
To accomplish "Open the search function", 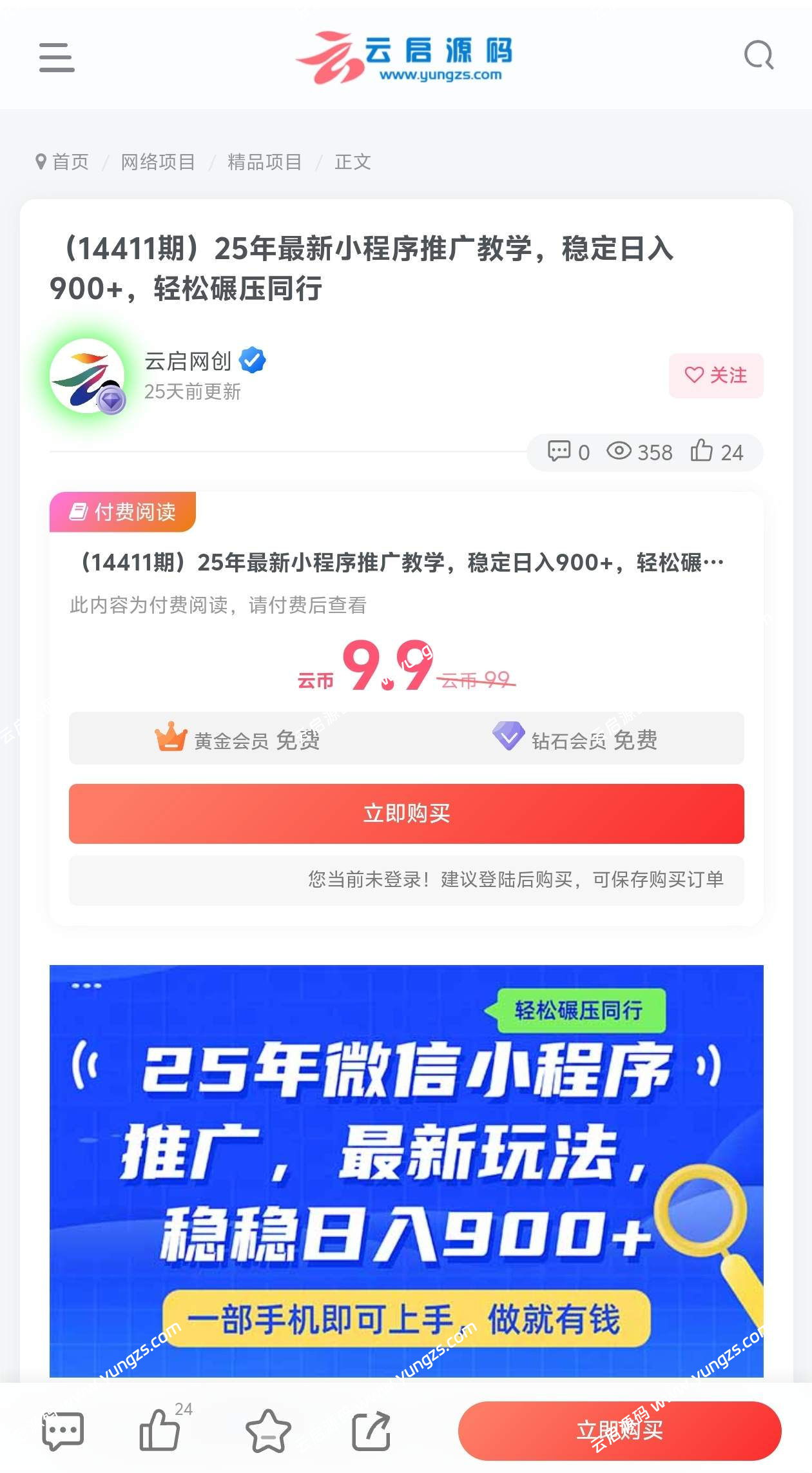I will (759, 55).
